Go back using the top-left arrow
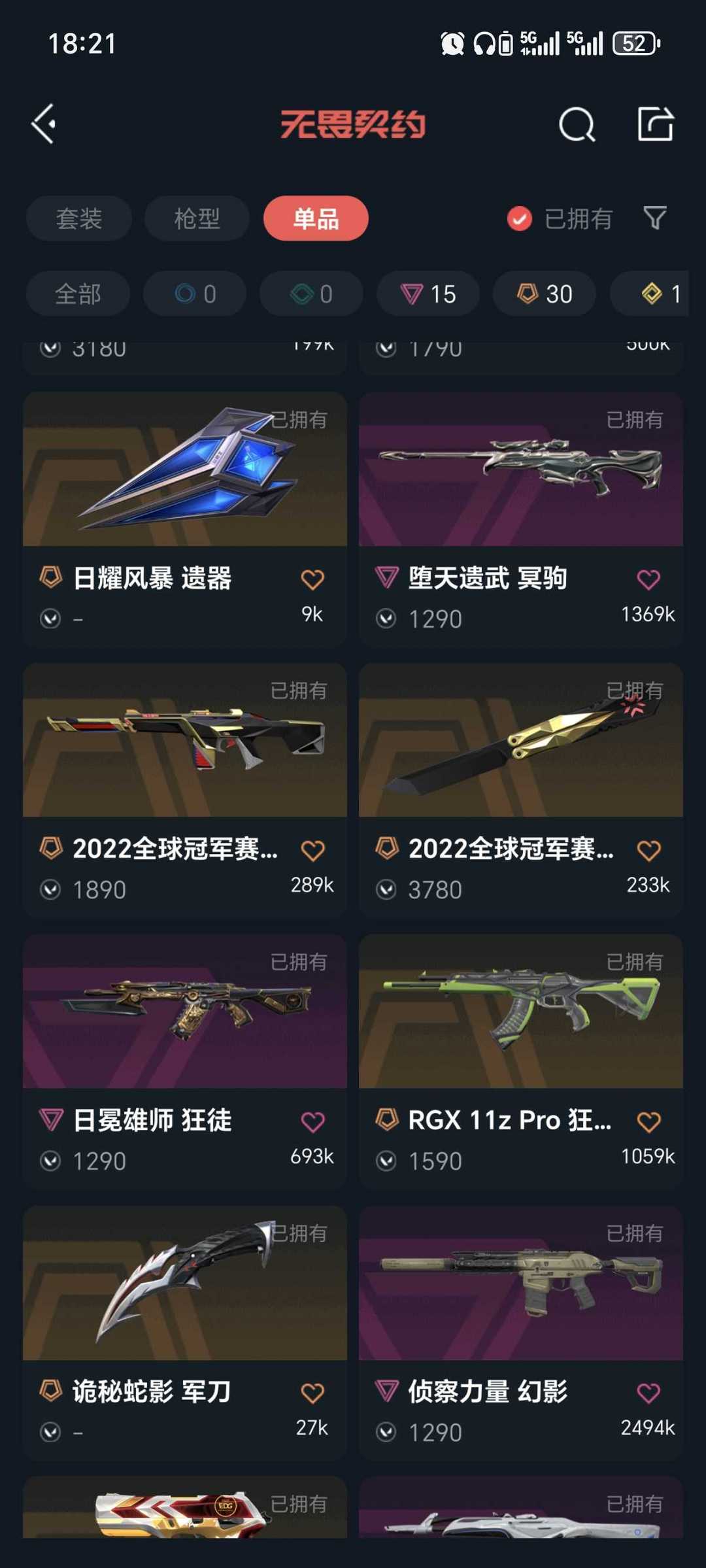Image resolution: width=706 pixels, height=1568 pixels. click(x=44, y=124)
